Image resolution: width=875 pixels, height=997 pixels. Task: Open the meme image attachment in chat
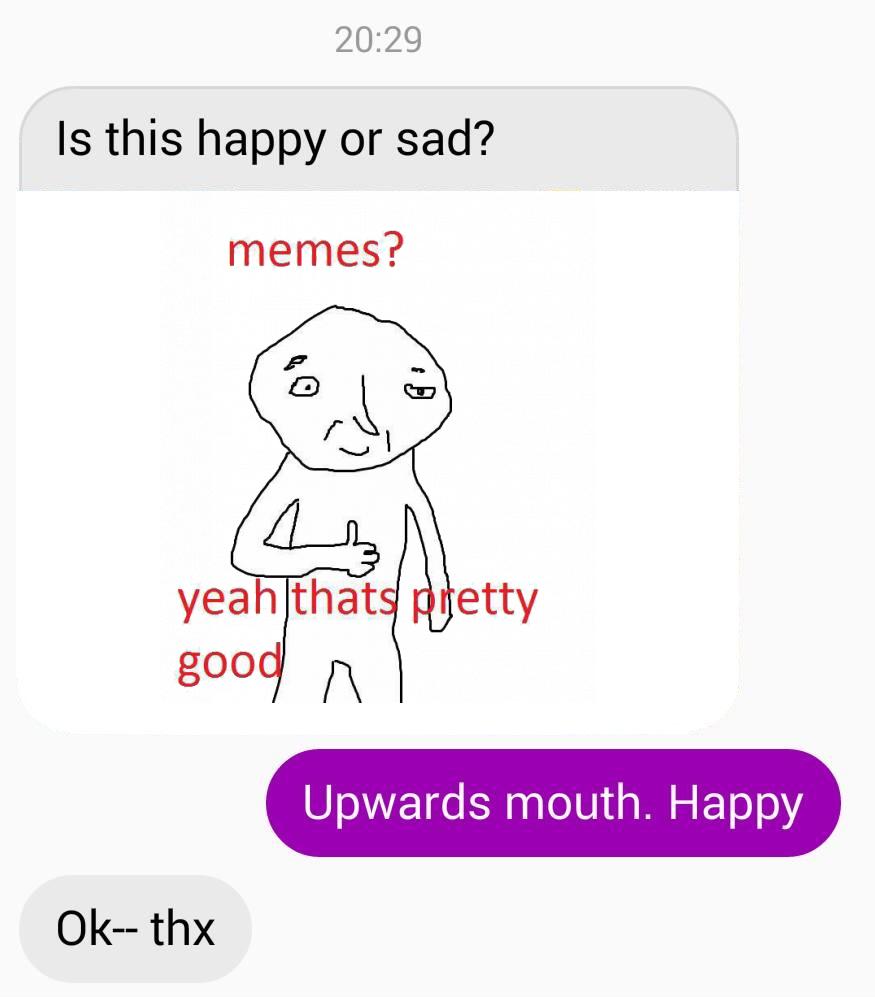click(x=378, y=460)
